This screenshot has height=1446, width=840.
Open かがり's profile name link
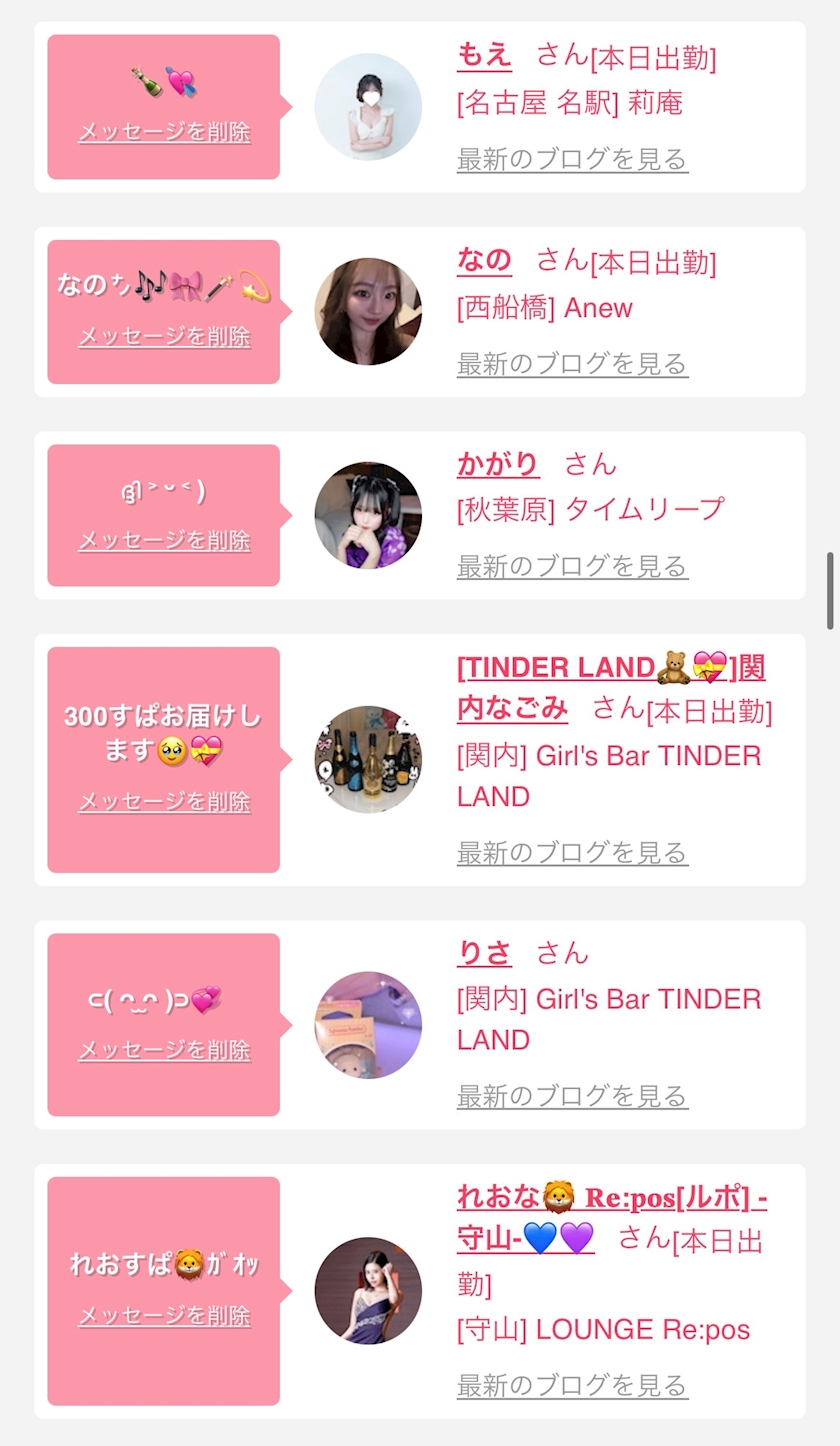pos(498,464)
